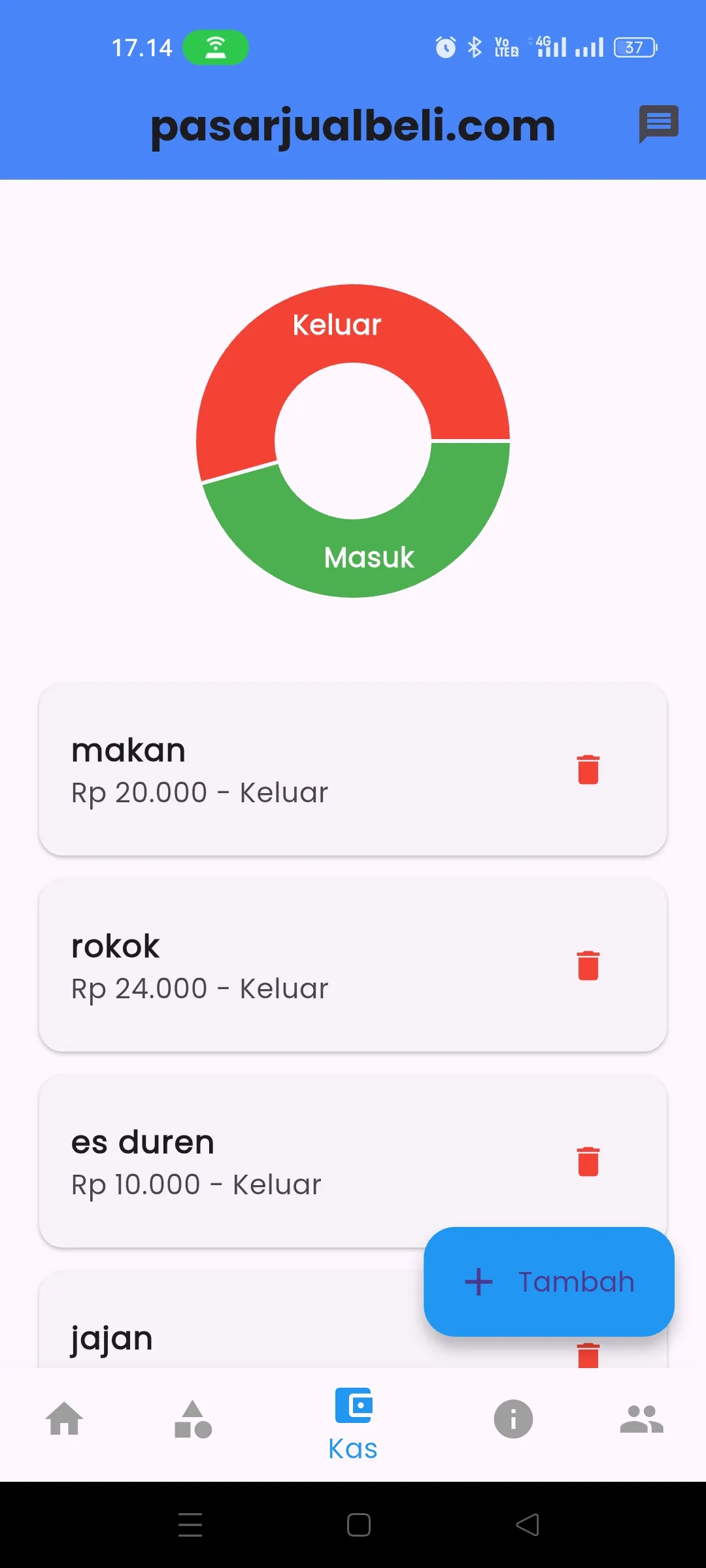This screenshot has height=1568, width=706.
Task: Add a new entry with Tambah
Action: click(x=548, y=1281)
